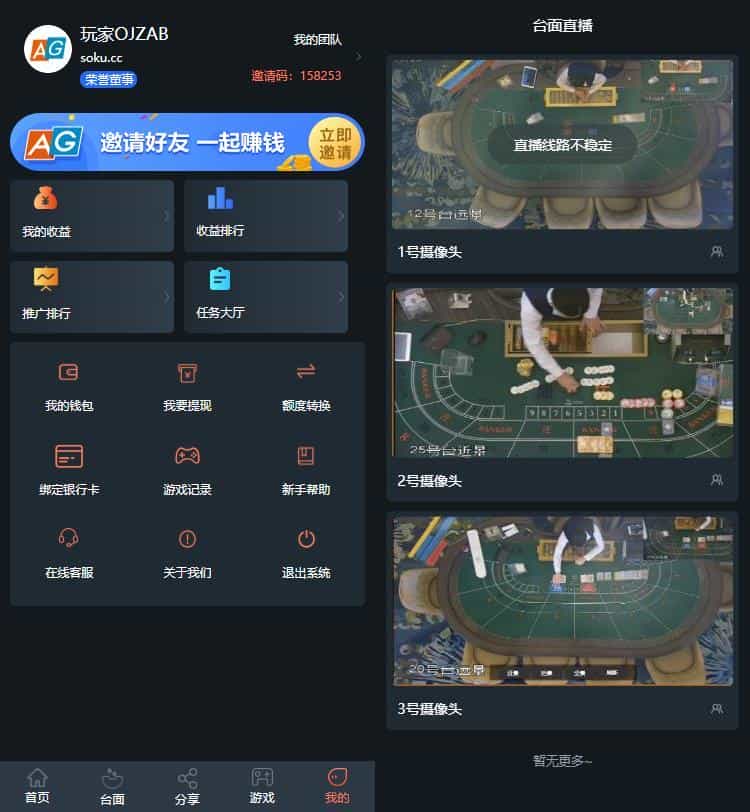The image size is (750, 812).
Task: Open 我的收益 earnings card
Action: [92, 215]
